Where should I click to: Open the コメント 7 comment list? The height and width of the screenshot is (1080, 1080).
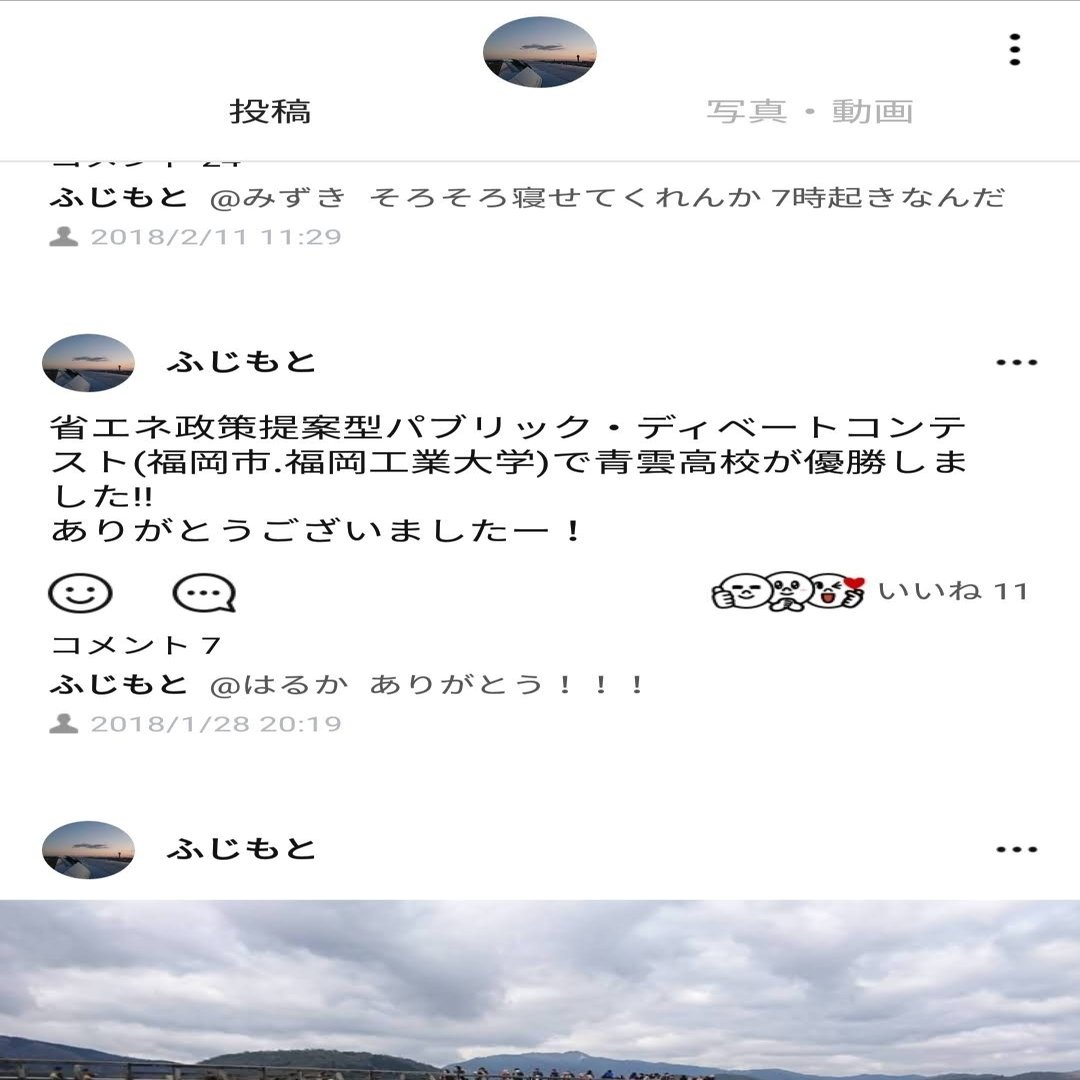point(135,645)
